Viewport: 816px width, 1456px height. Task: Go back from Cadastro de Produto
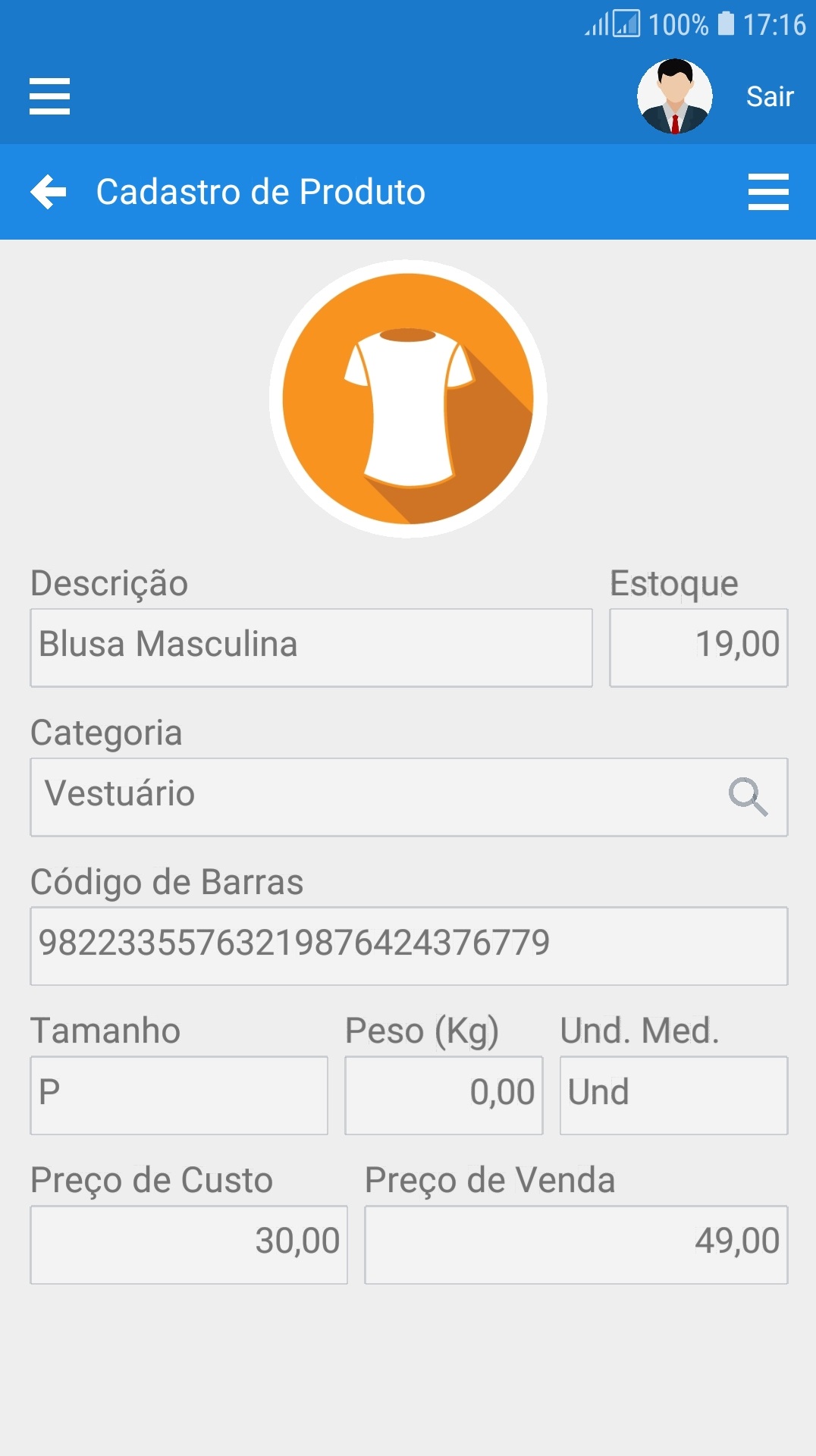(x=49, y=192)
